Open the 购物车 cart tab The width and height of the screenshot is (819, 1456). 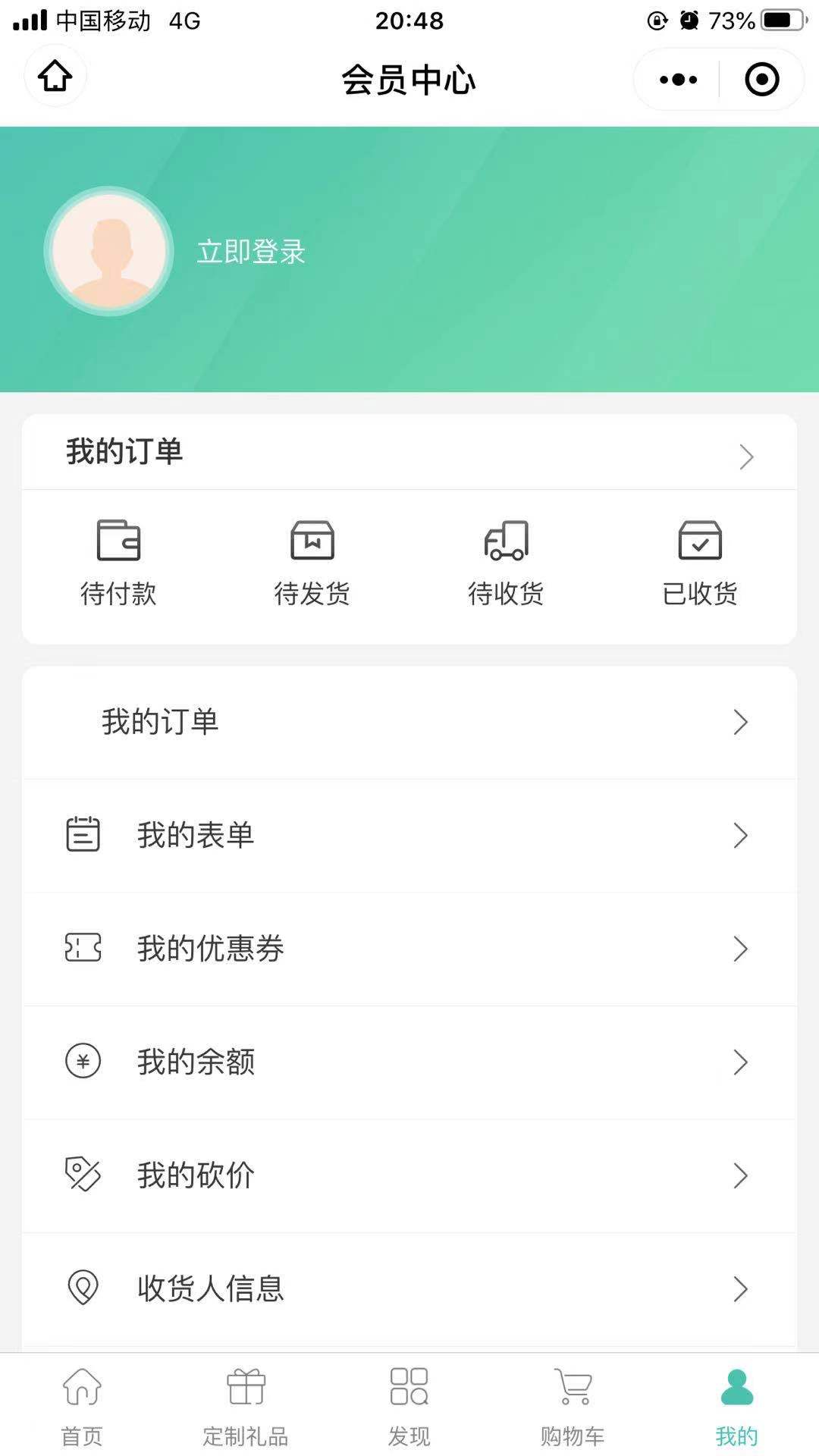coord(573,1405)
